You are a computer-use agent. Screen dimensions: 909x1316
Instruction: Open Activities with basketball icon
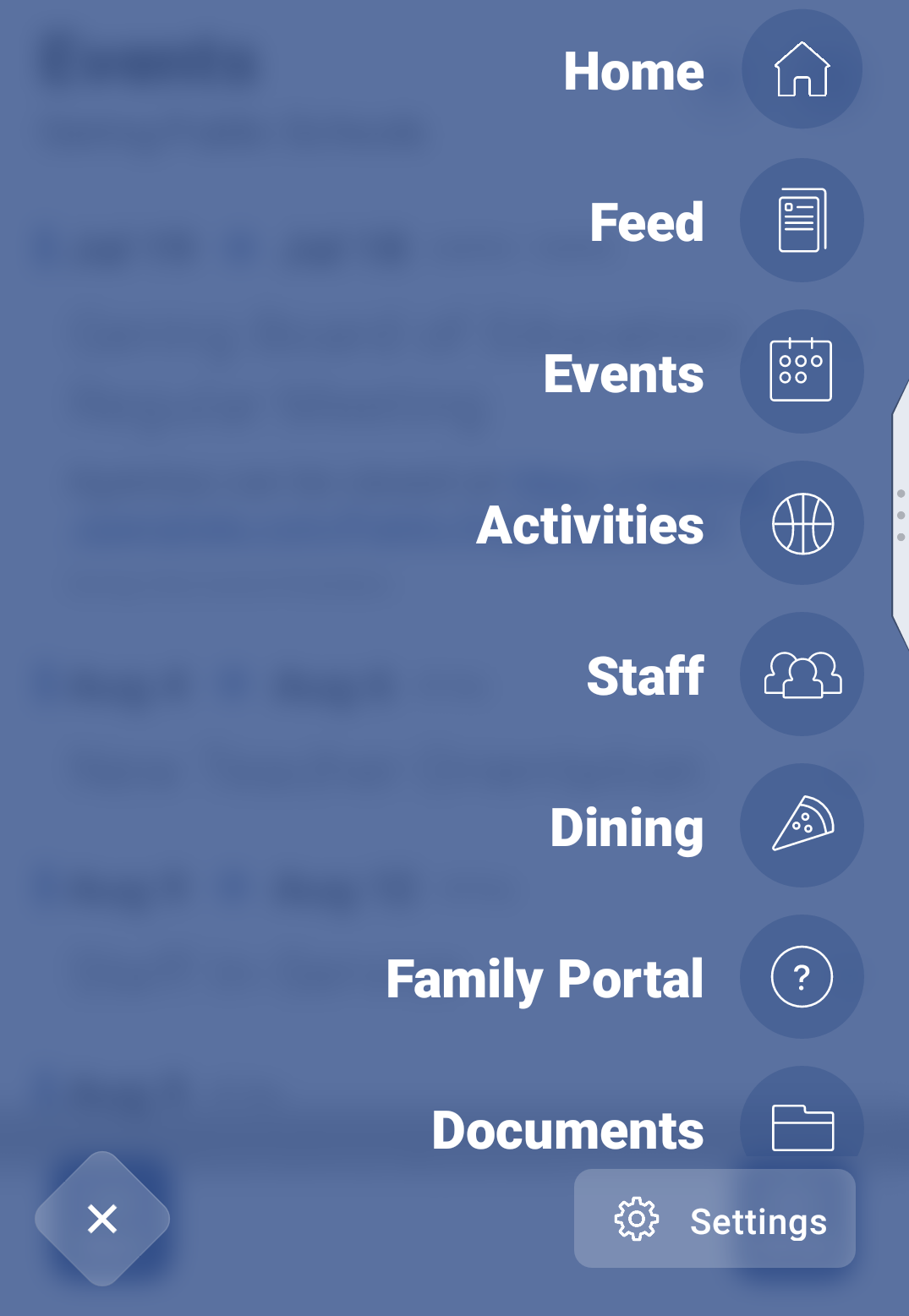point(802,523)
